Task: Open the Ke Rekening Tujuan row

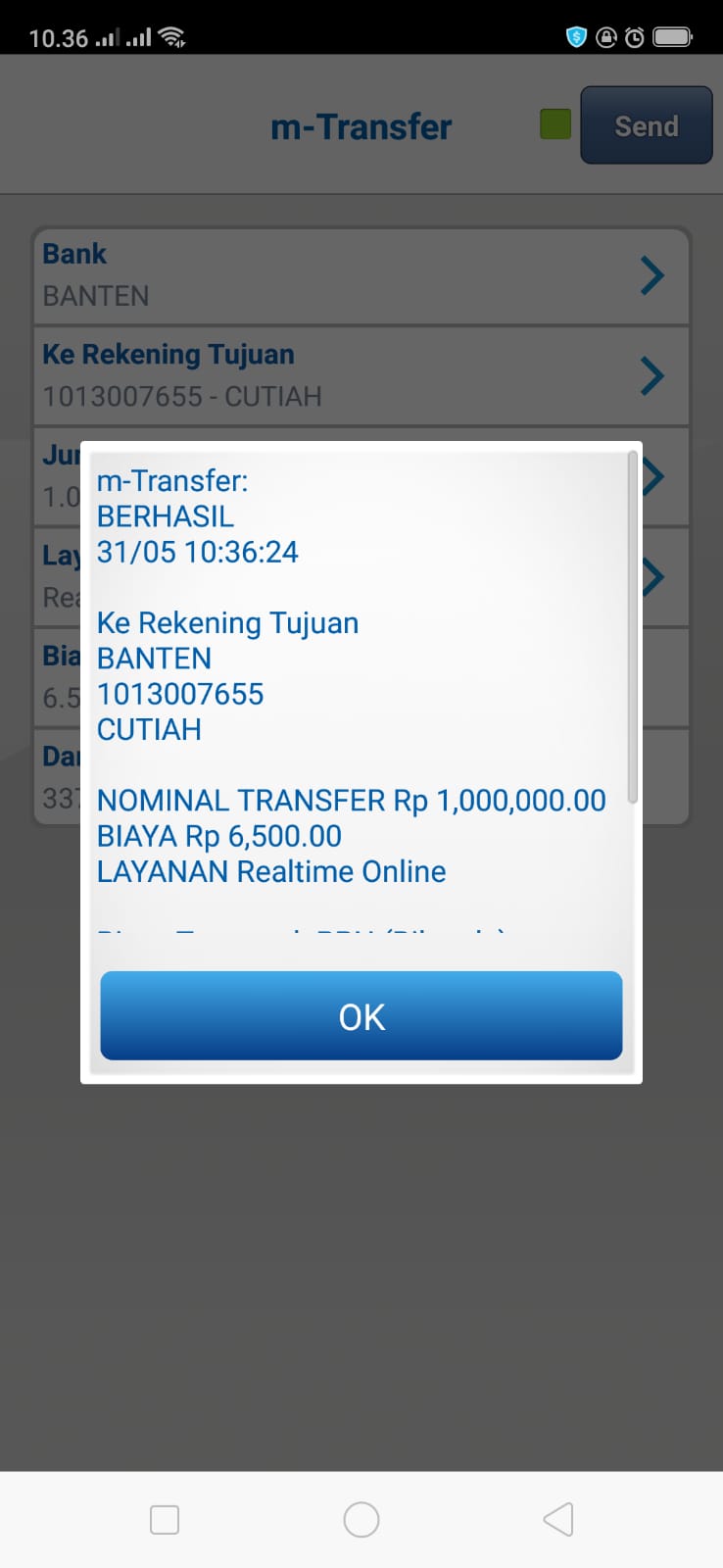Action: (361, 376)
